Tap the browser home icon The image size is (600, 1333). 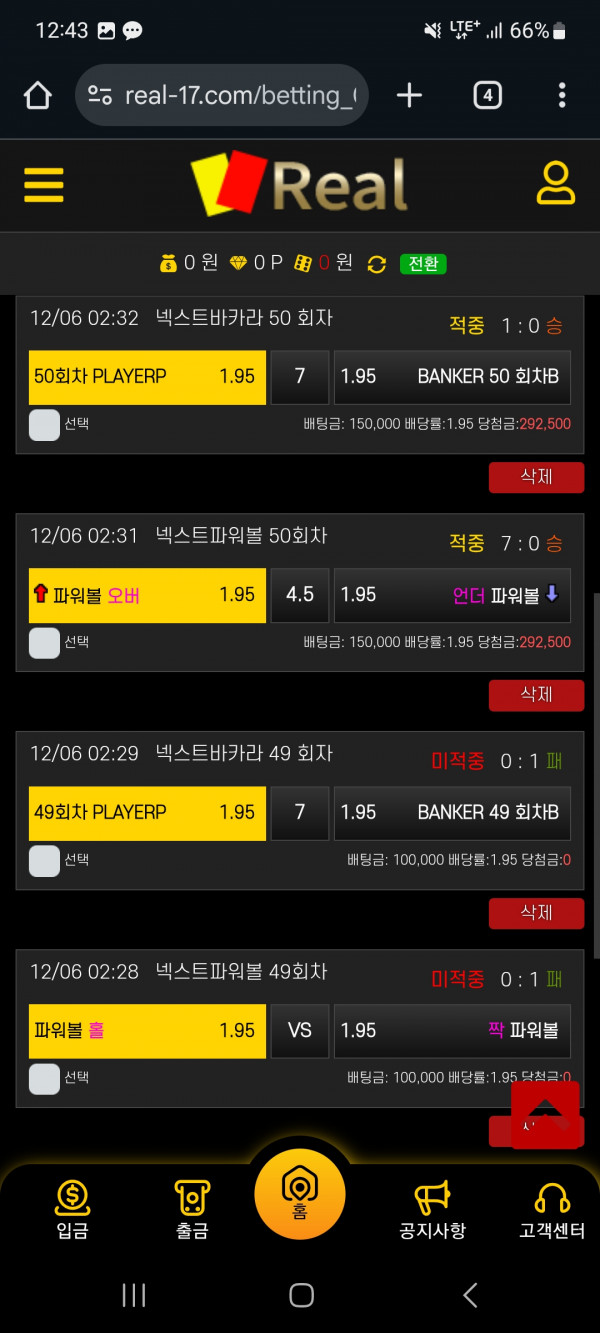click(x=37, y=96)
